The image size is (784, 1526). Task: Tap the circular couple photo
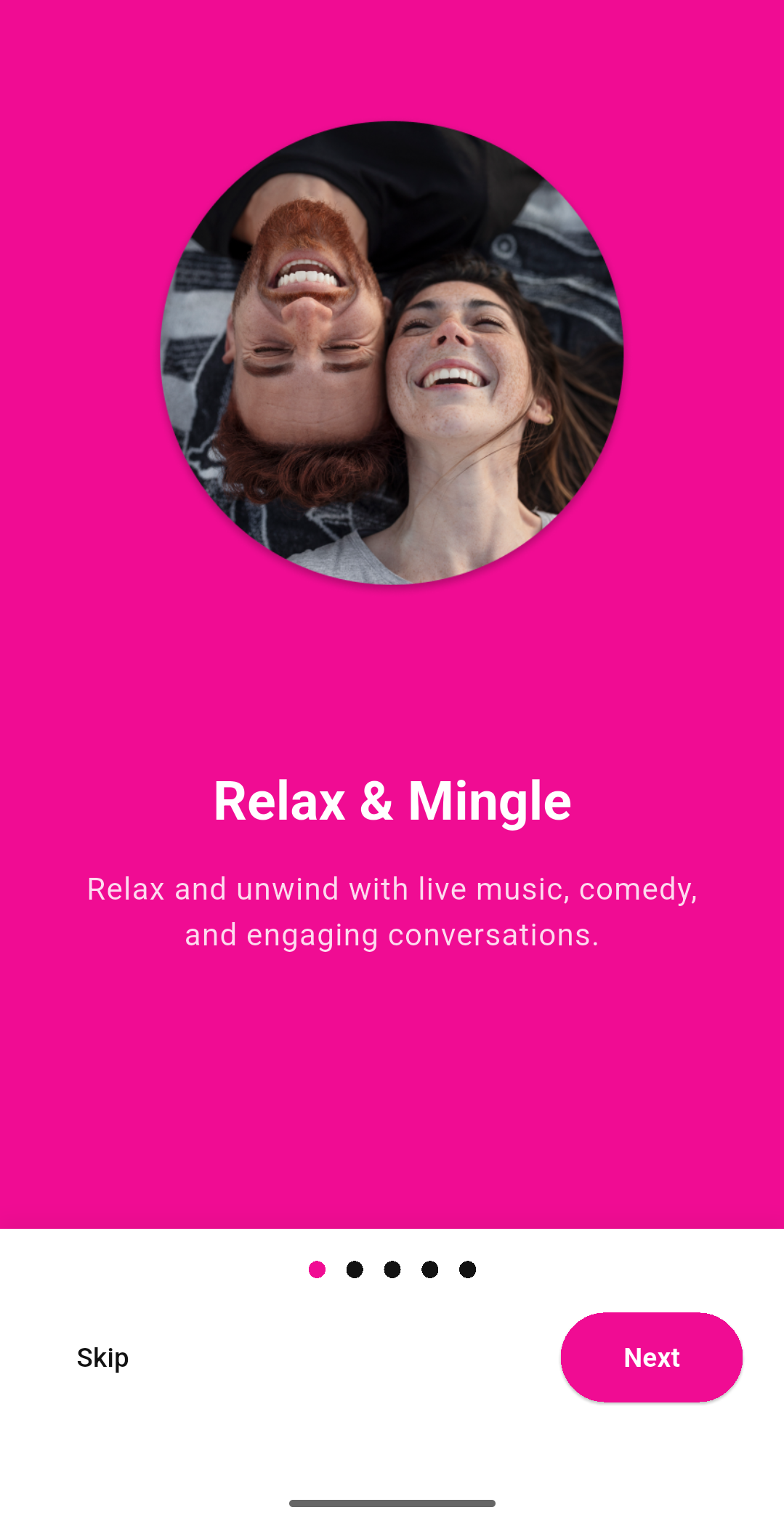click(392, 352)
